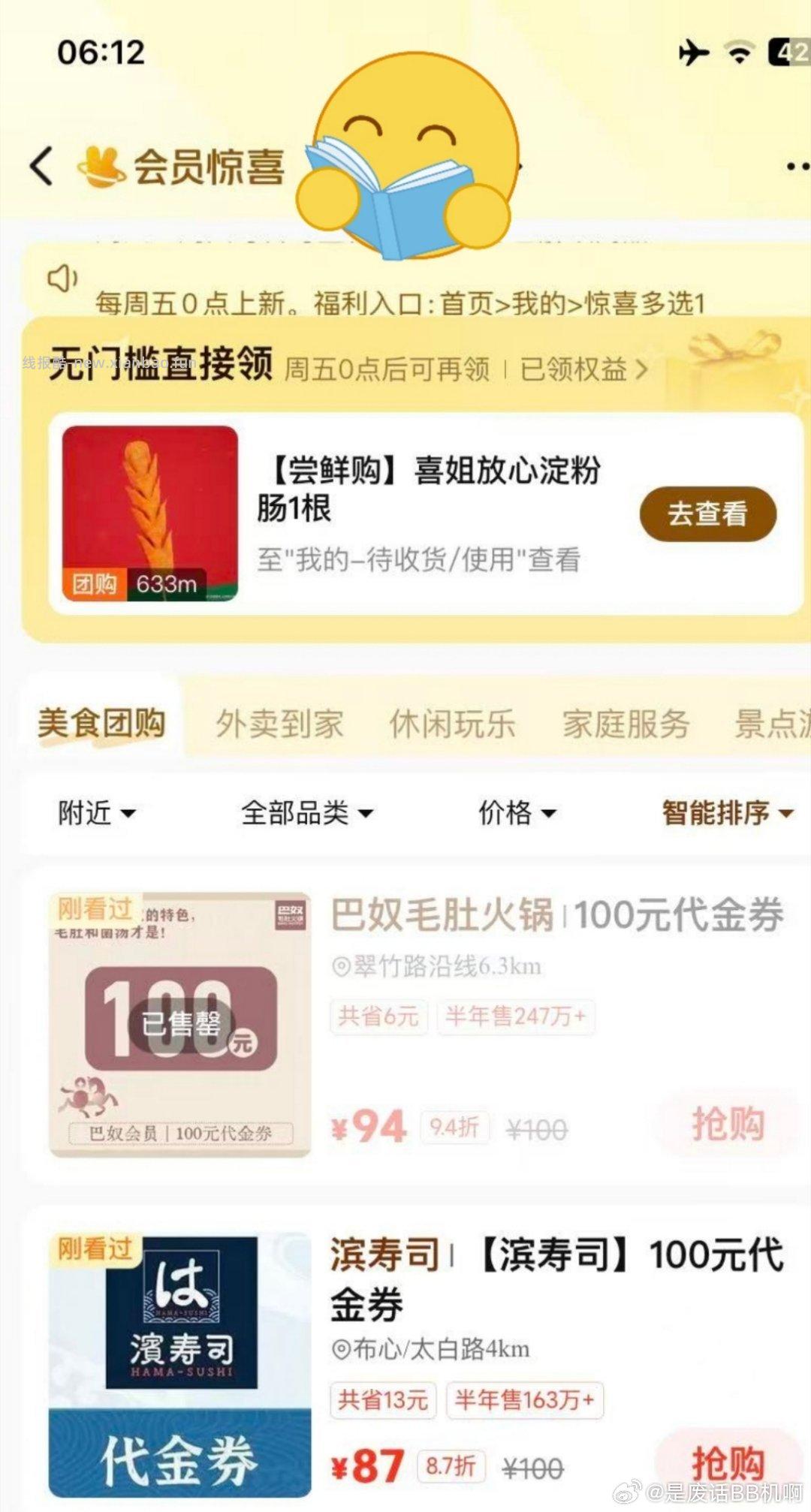Open the 智能排序 sorting dropdown
This screenshot has height=1512, width=811.
click(723, 813)
